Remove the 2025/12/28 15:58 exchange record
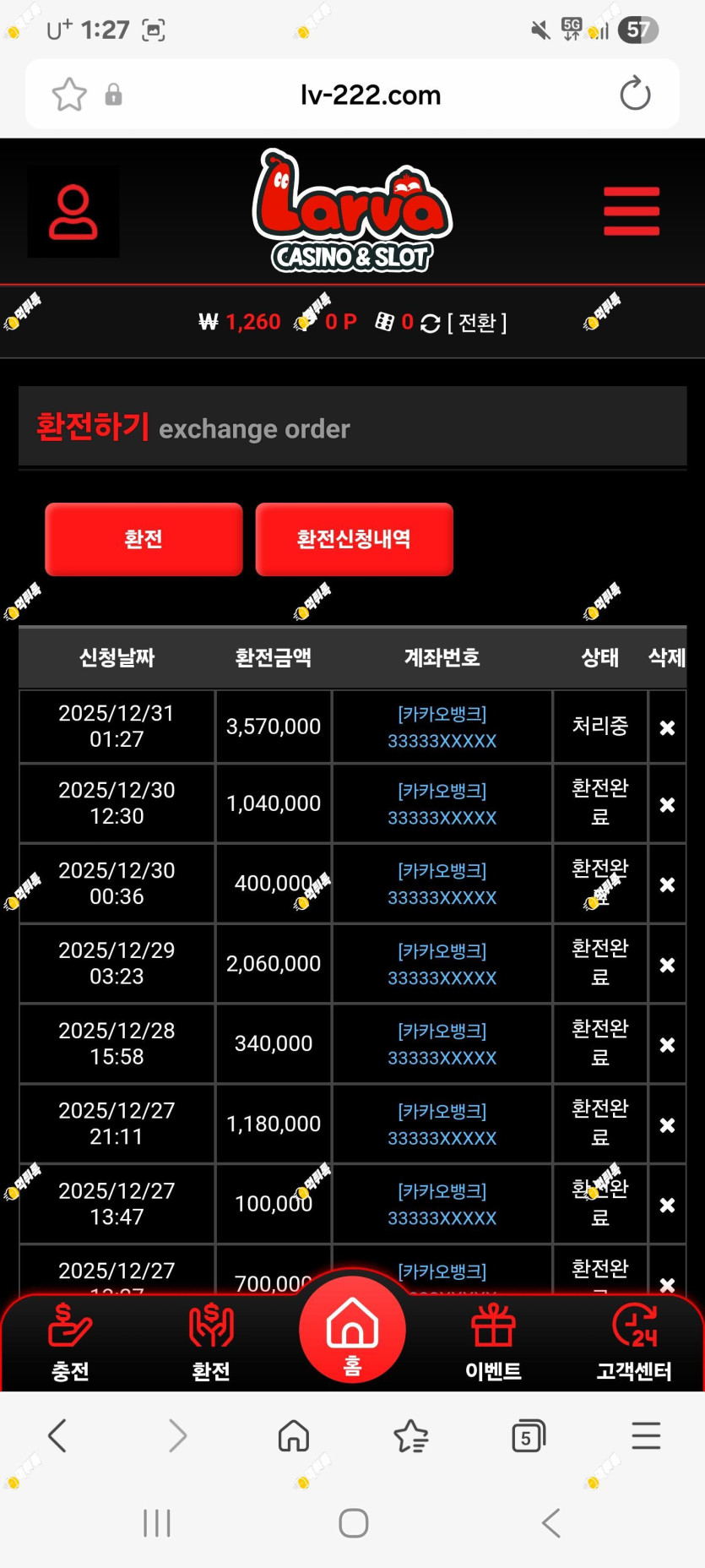 (667, 1045)
